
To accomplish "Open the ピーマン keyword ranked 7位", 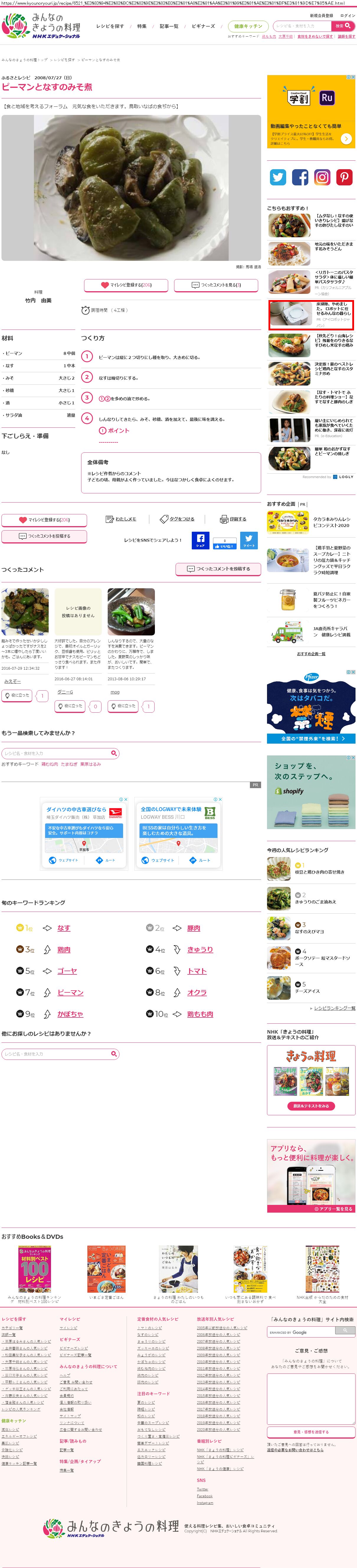I will coord(70,992).
